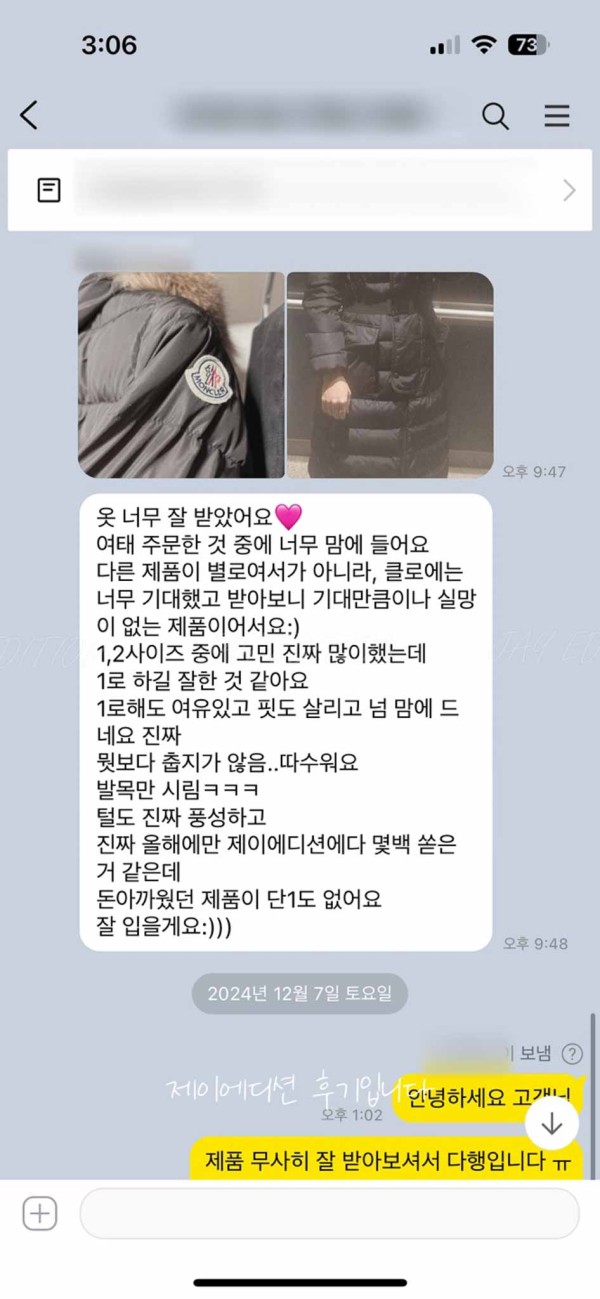The height and width of the screenshot is (1299, 600).
Task: Tap the message input field
Action: pos(330,1214)
